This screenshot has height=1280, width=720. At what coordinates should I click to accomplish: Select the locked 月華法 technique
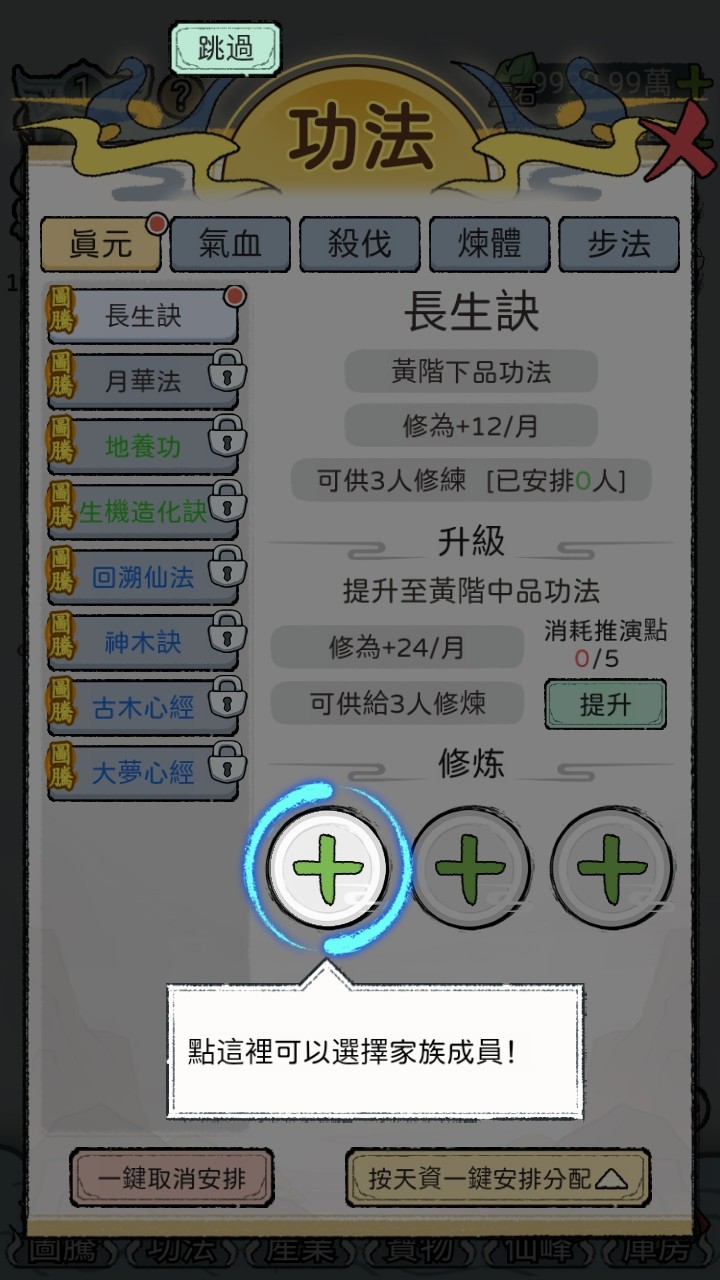tap(143, 382)
